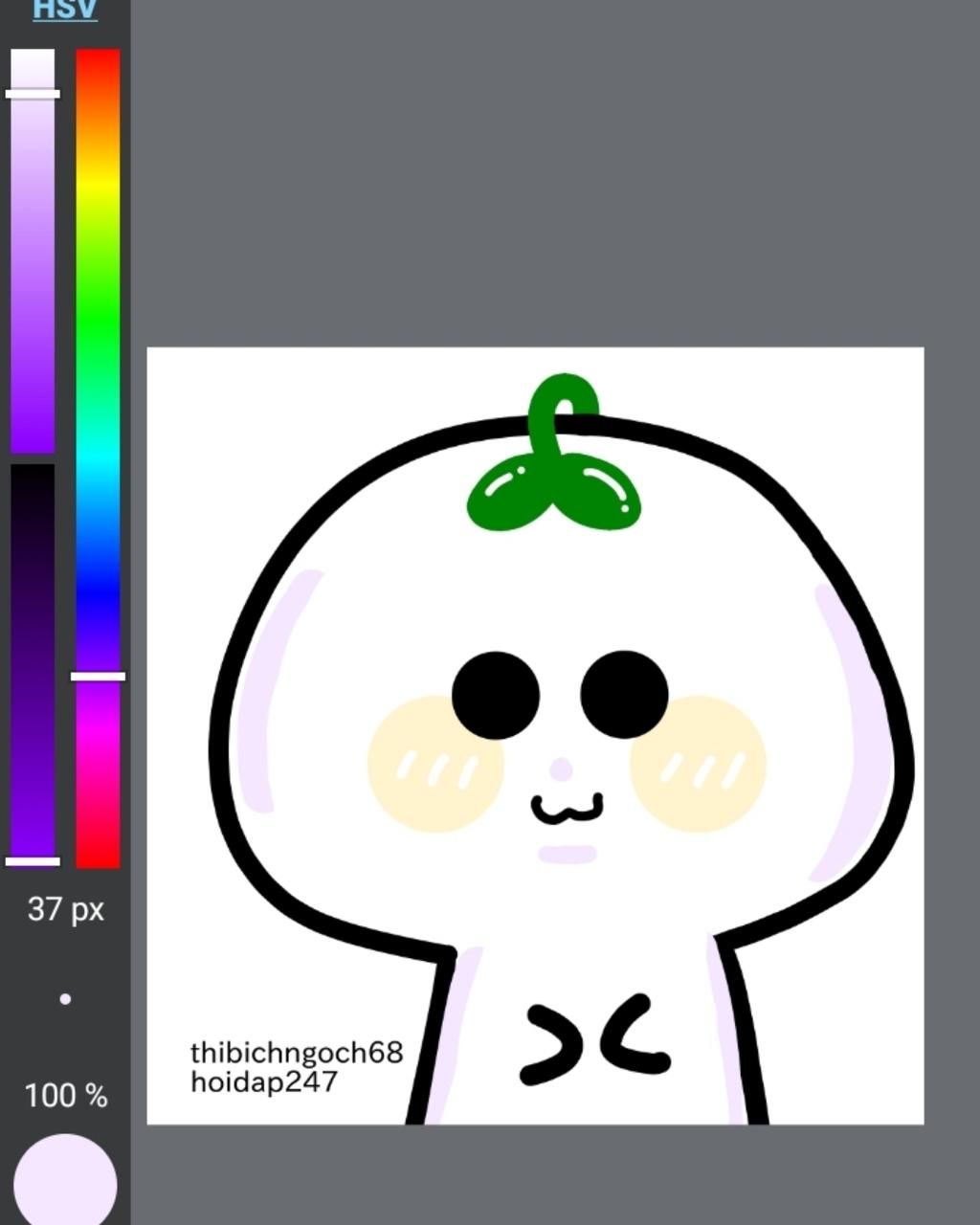Image resolution: width=980 pixels, height=1225 pixels.
Task: Tap the rainbow hue slider
Action: pyautogui.click(x=98, y=459)
